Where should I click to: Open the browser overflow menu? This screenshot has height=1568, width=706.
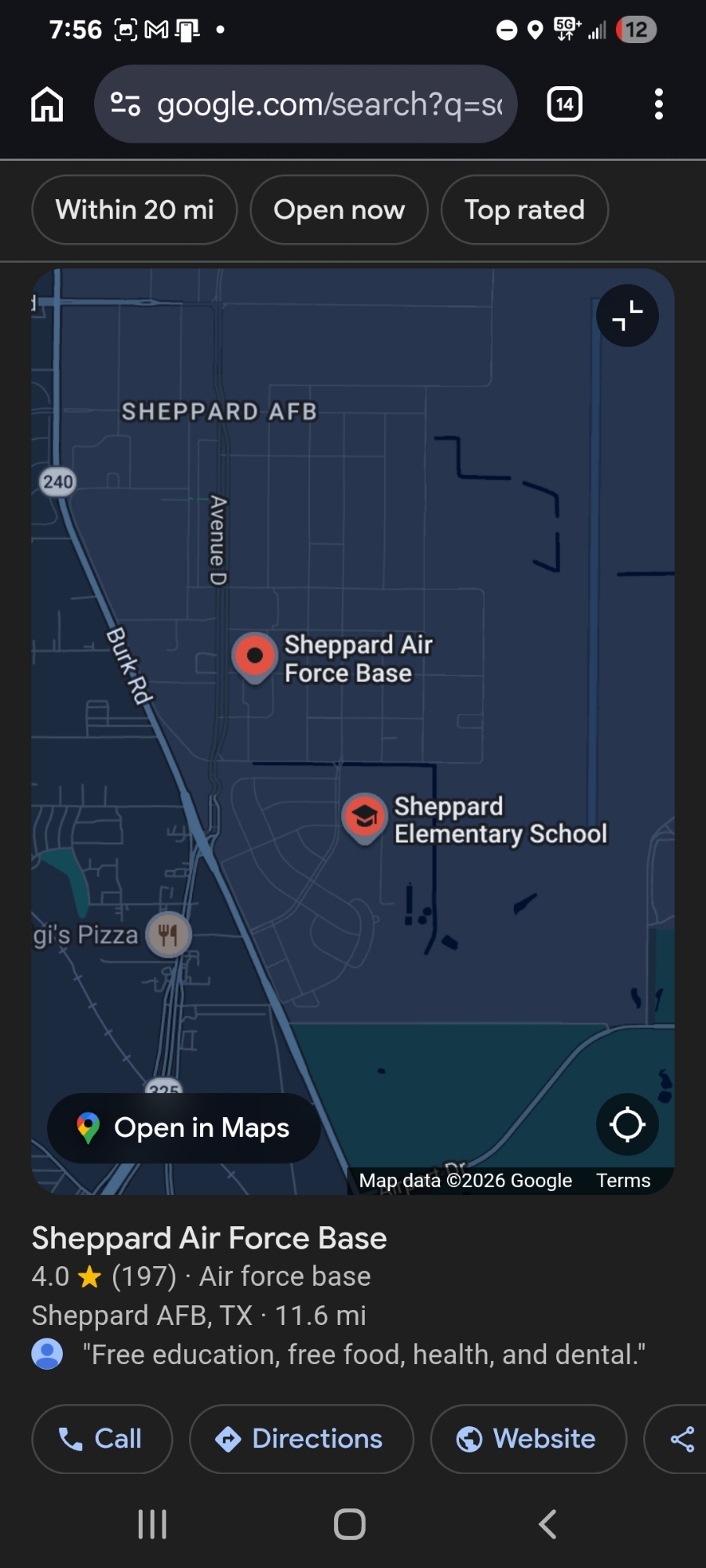(x=659, y=104)
